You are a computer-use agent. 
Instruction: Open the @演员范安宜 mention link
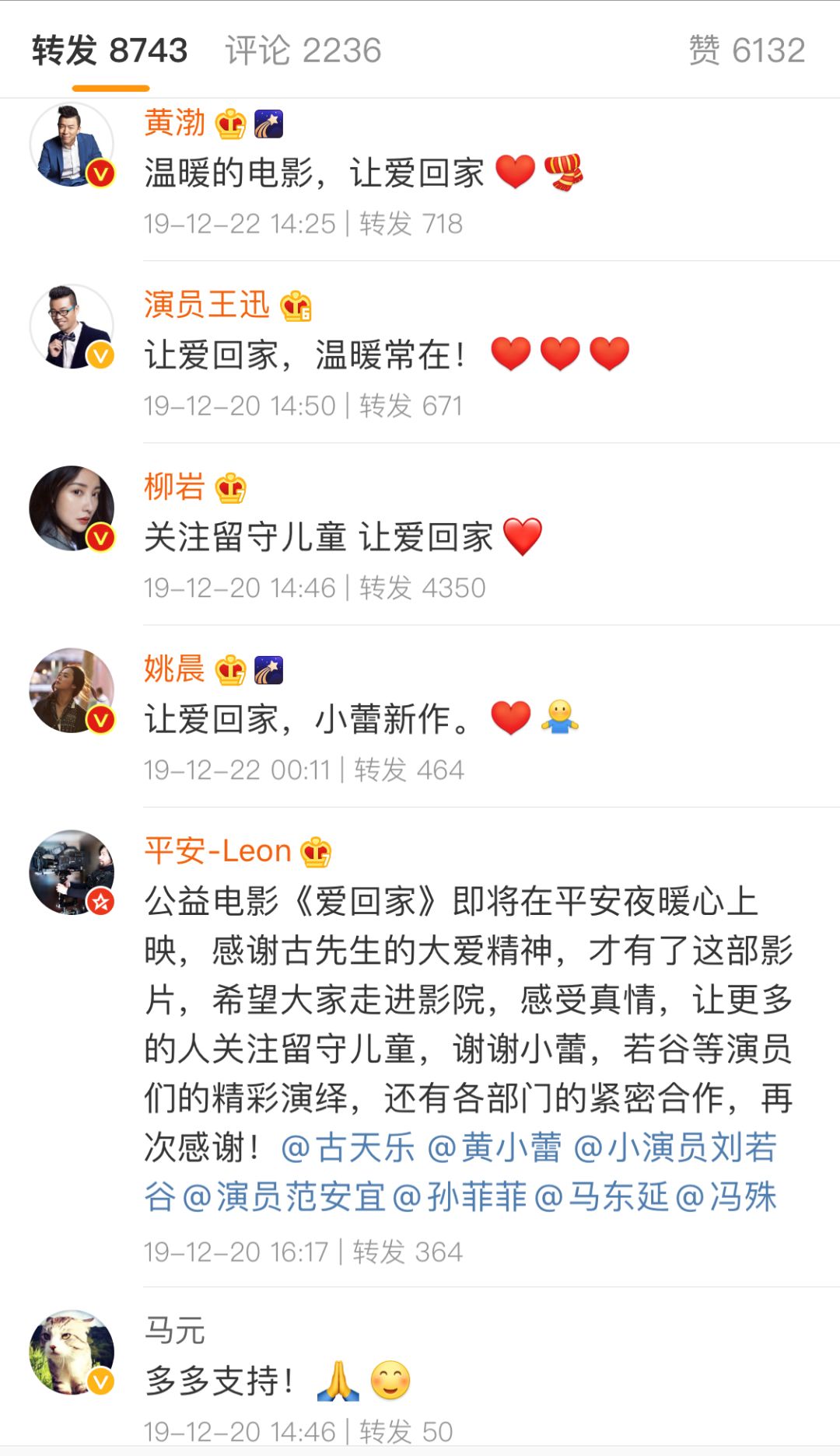click(x=284, y=1196)
